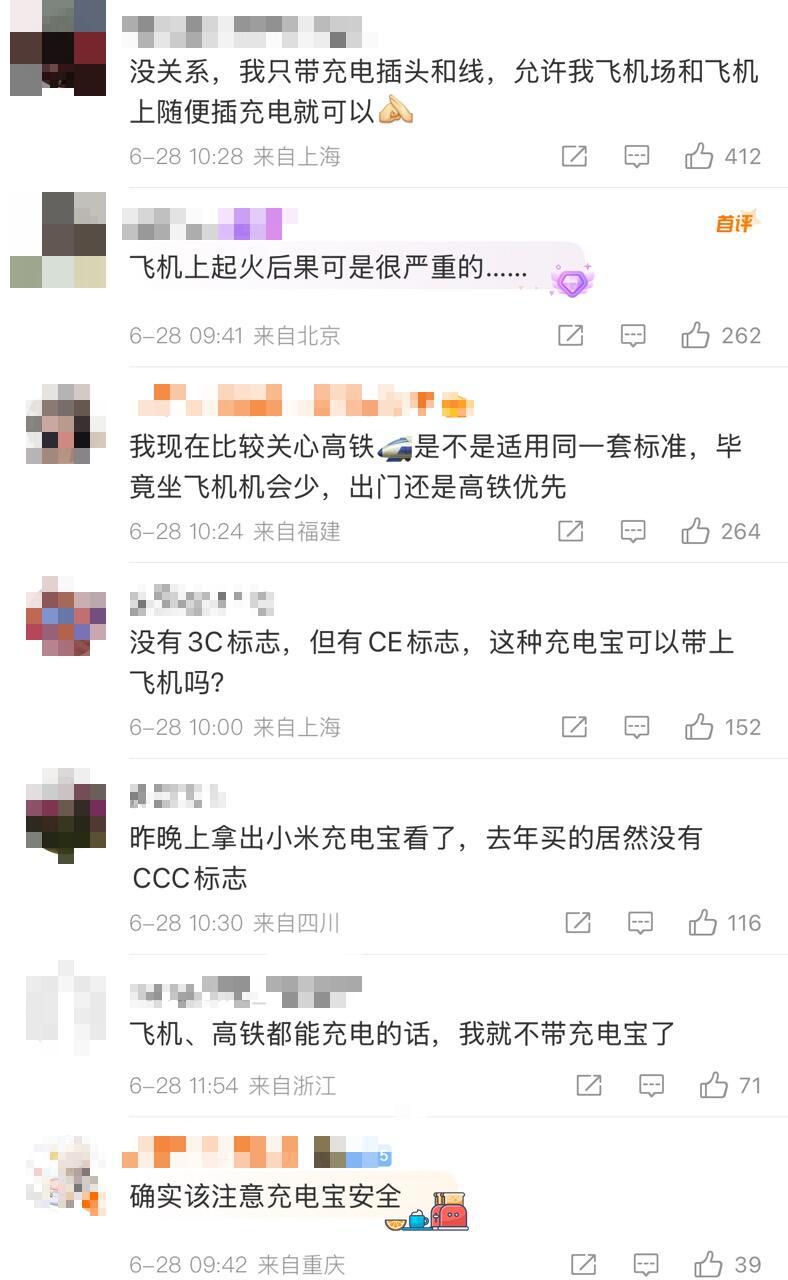Reply to the comment 确实该注意充电宝安全
Image resolution: width=788 pixels, height=1280 pixels.
[x=647, y=1264]
